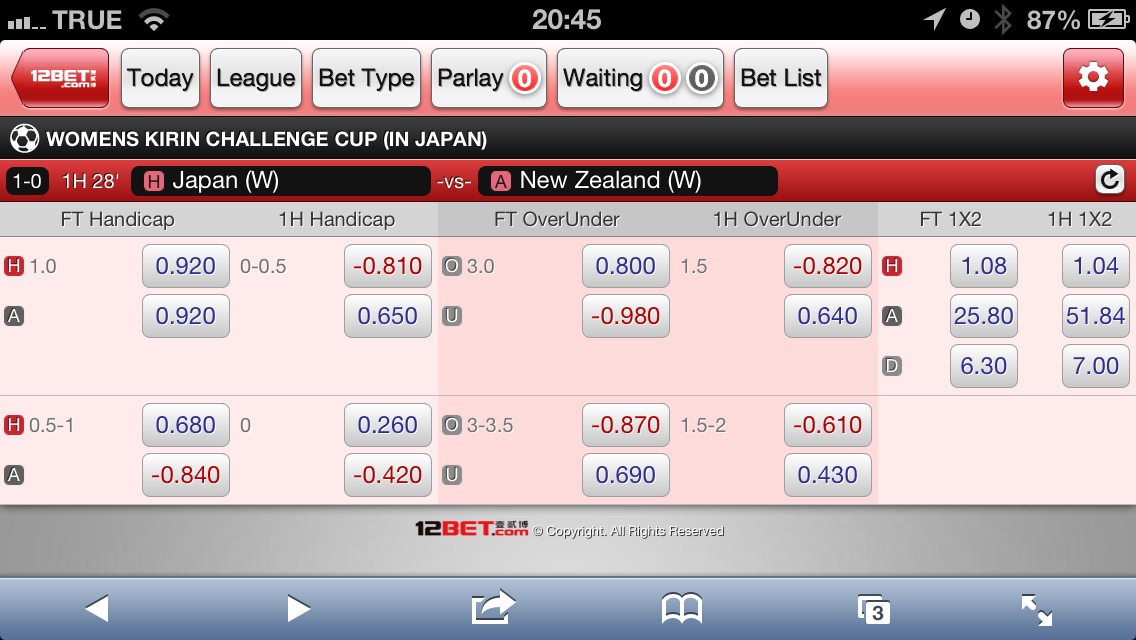View Waiting bets
This screenshot has width=1136, height=640.
(x=640, y=78)
